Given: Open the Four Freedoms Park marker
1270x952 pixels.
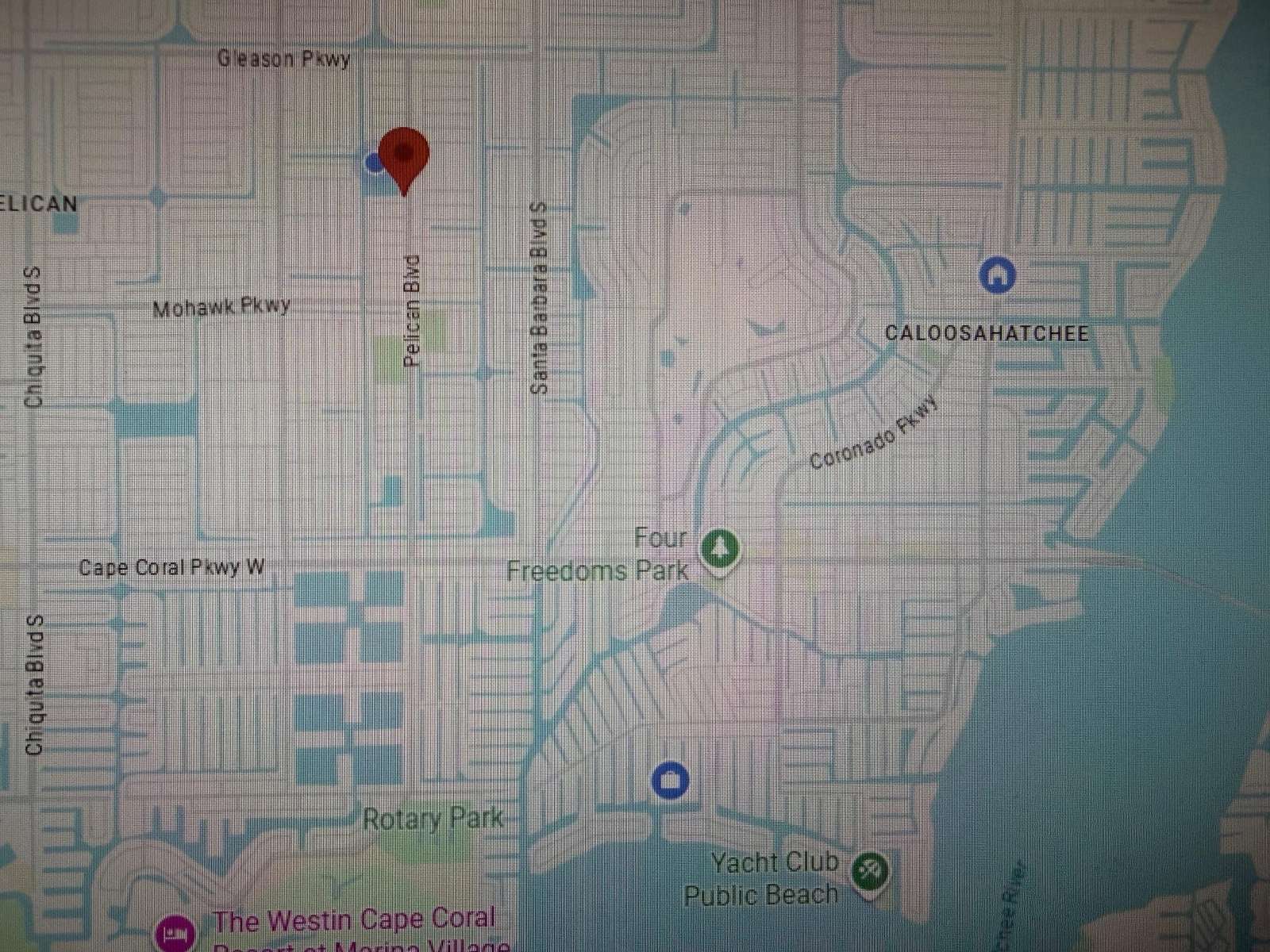Looking at the screenshot, I should [719, 548].
